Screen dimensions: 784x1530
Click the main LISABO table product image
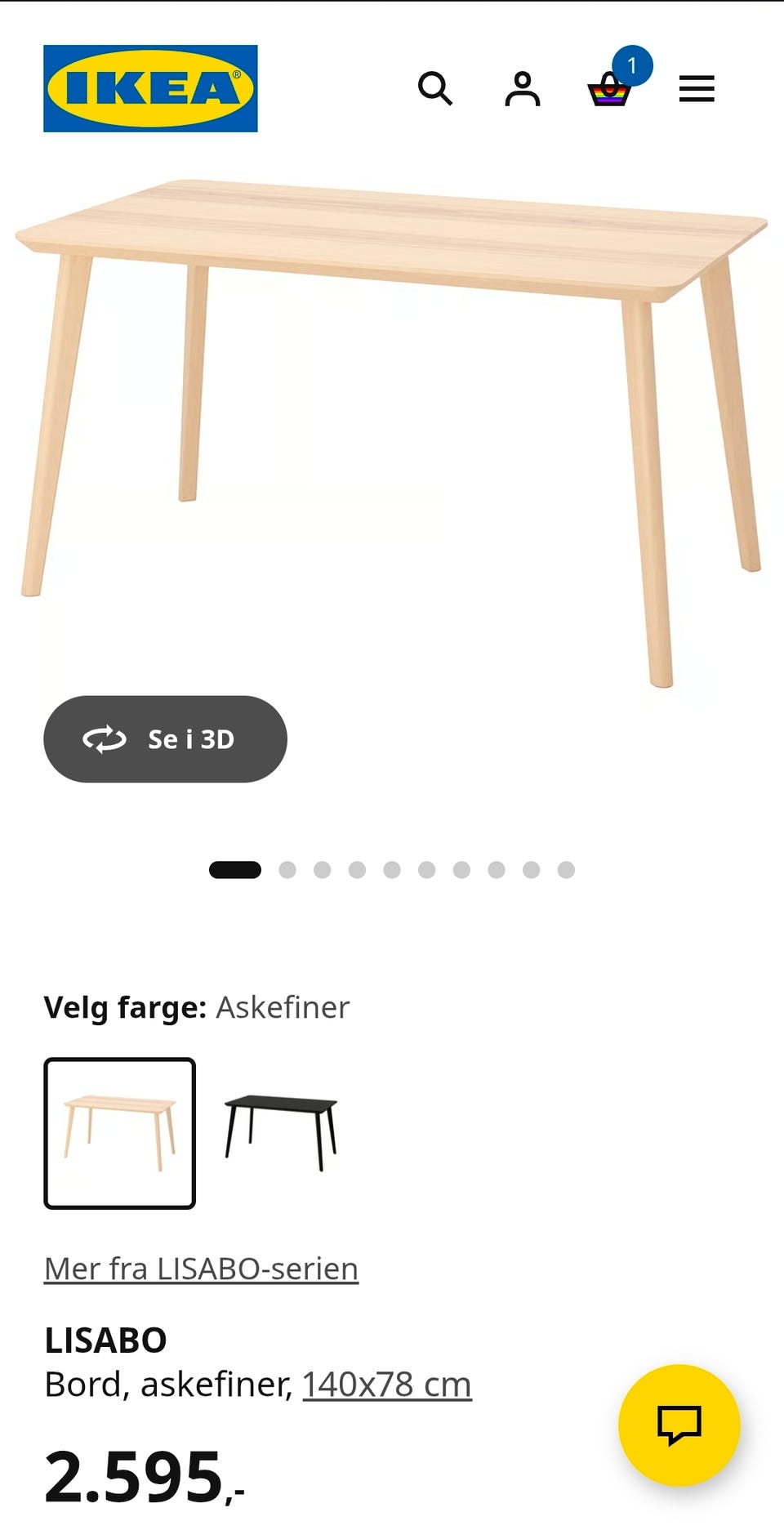392,408
